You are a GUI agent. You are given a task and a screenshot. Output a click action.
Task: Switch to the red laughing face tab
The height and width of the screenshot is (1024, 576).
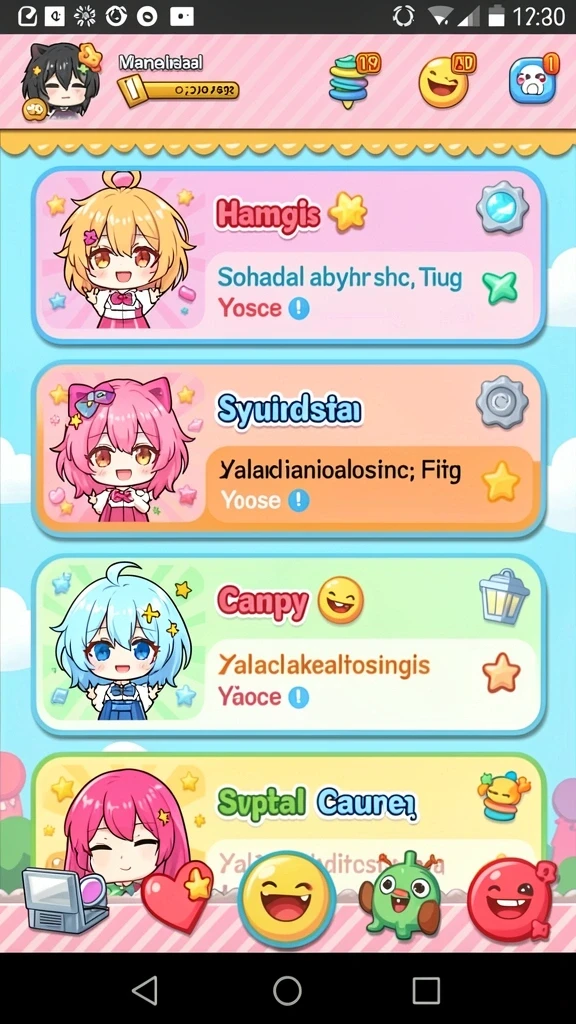pos(511,899)
